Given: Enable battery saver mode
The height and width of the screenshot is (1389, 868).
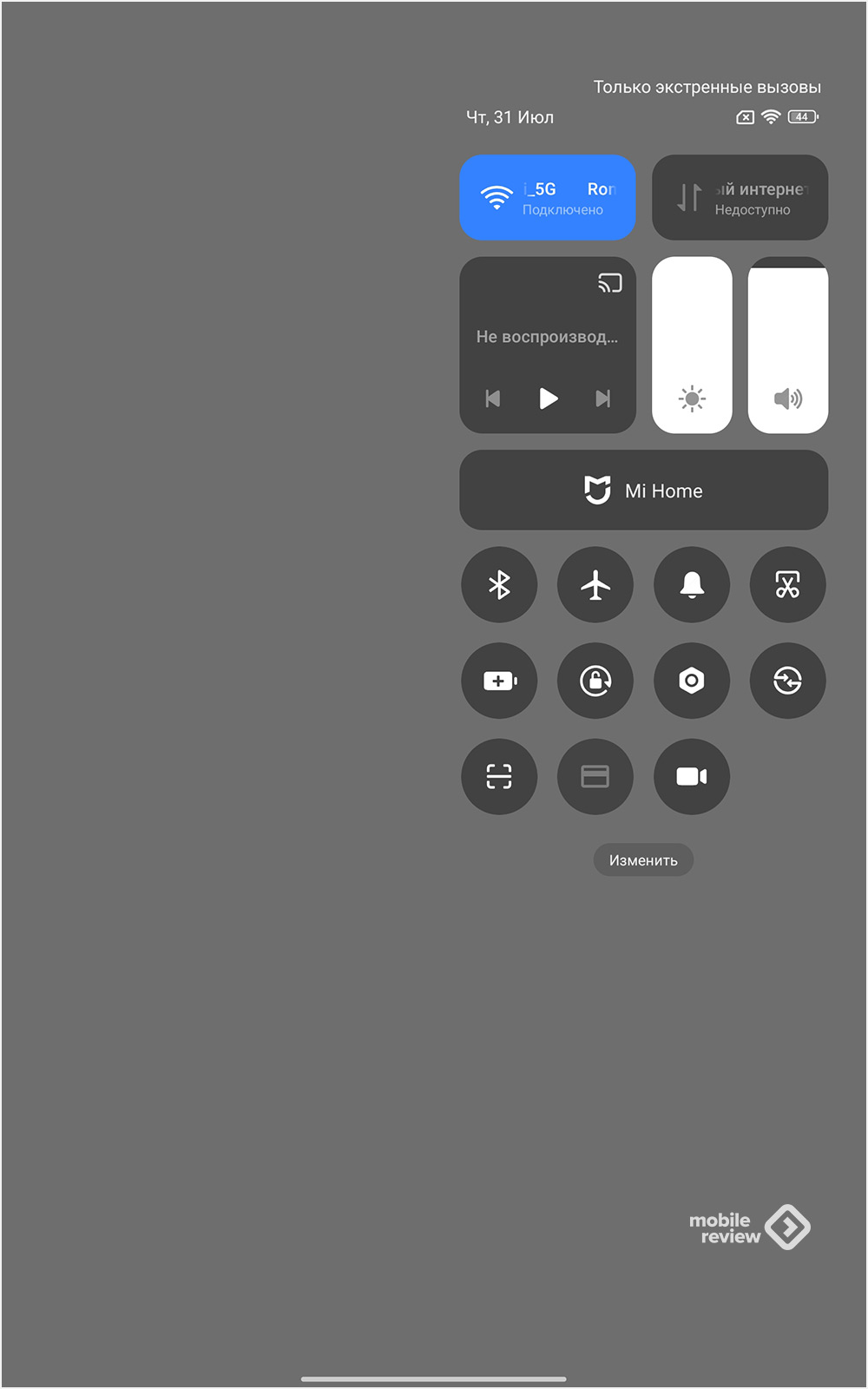Looking at the screenshot, I should coord(499,681).
